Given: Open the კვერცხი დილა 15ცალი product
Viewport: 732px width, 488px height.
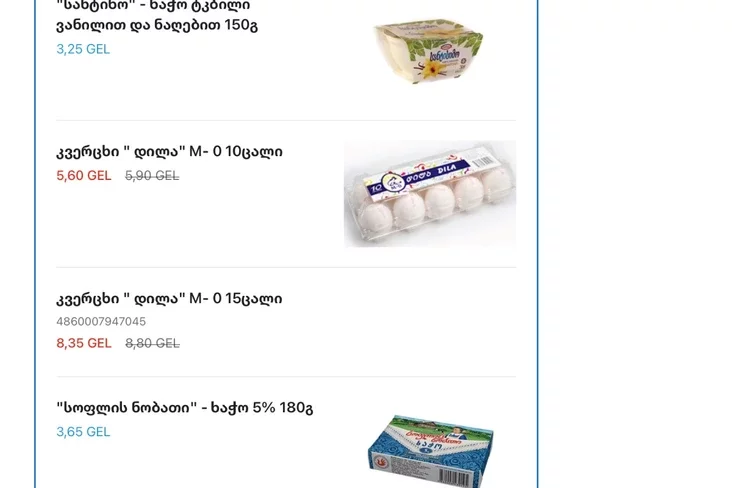Looking at the screenshot, I should (169, 299).
